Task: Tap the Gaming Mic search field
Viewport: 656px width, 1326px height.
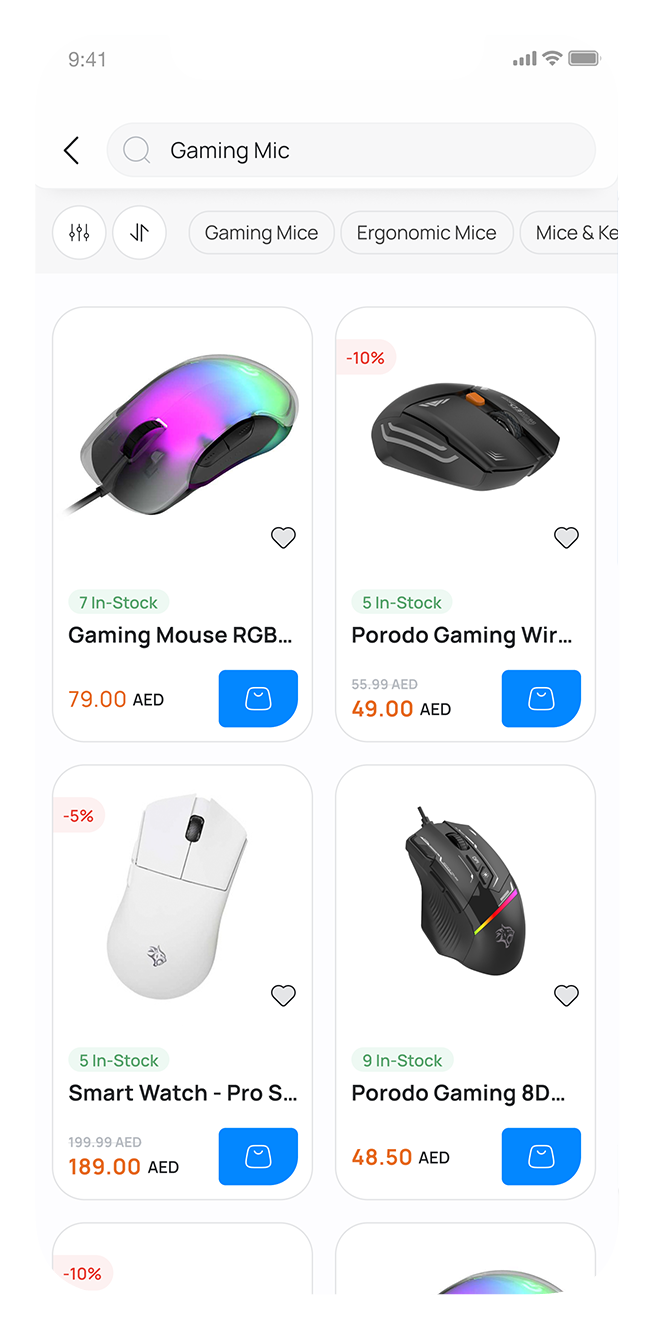Action: click(350, 151)
